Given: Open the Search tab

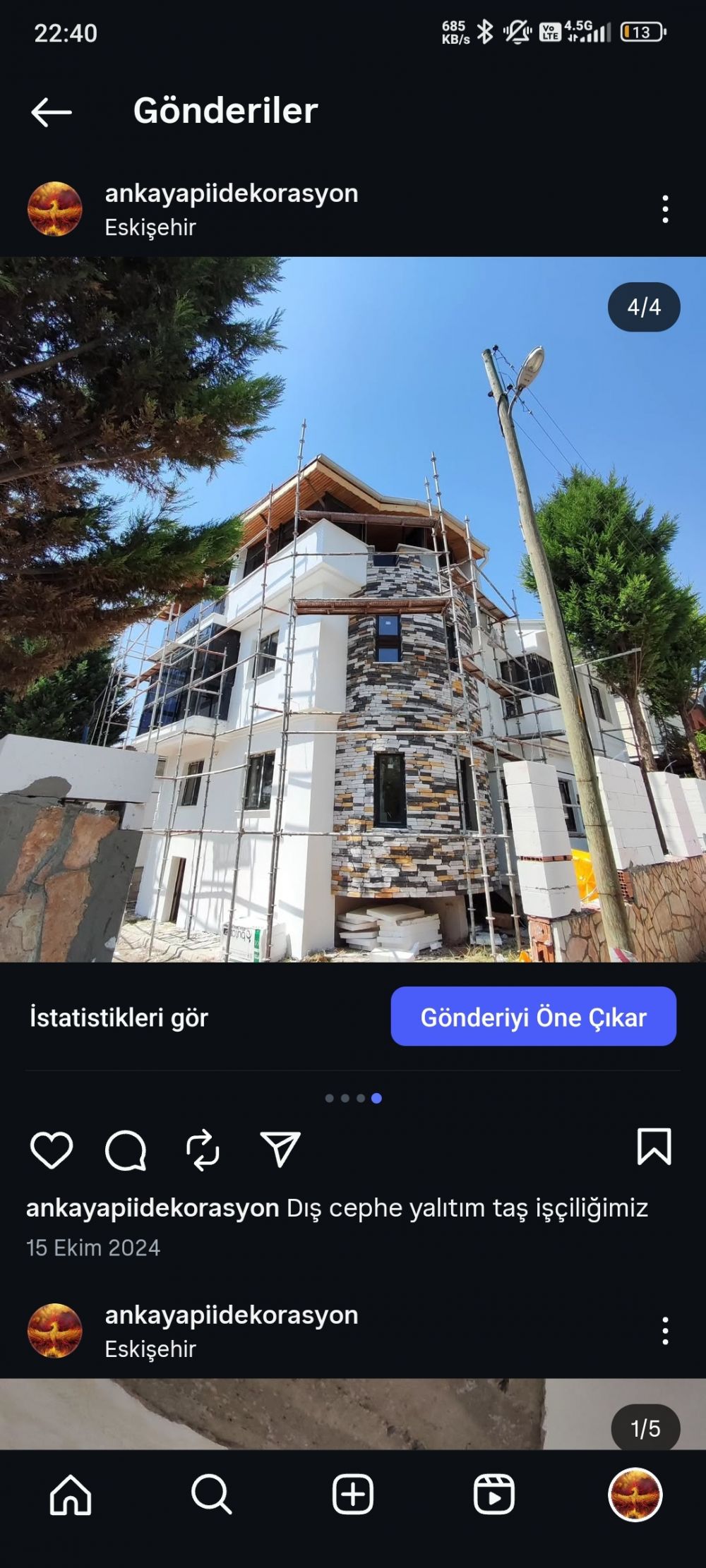Looking at the screenshot, I should 211,1494.
